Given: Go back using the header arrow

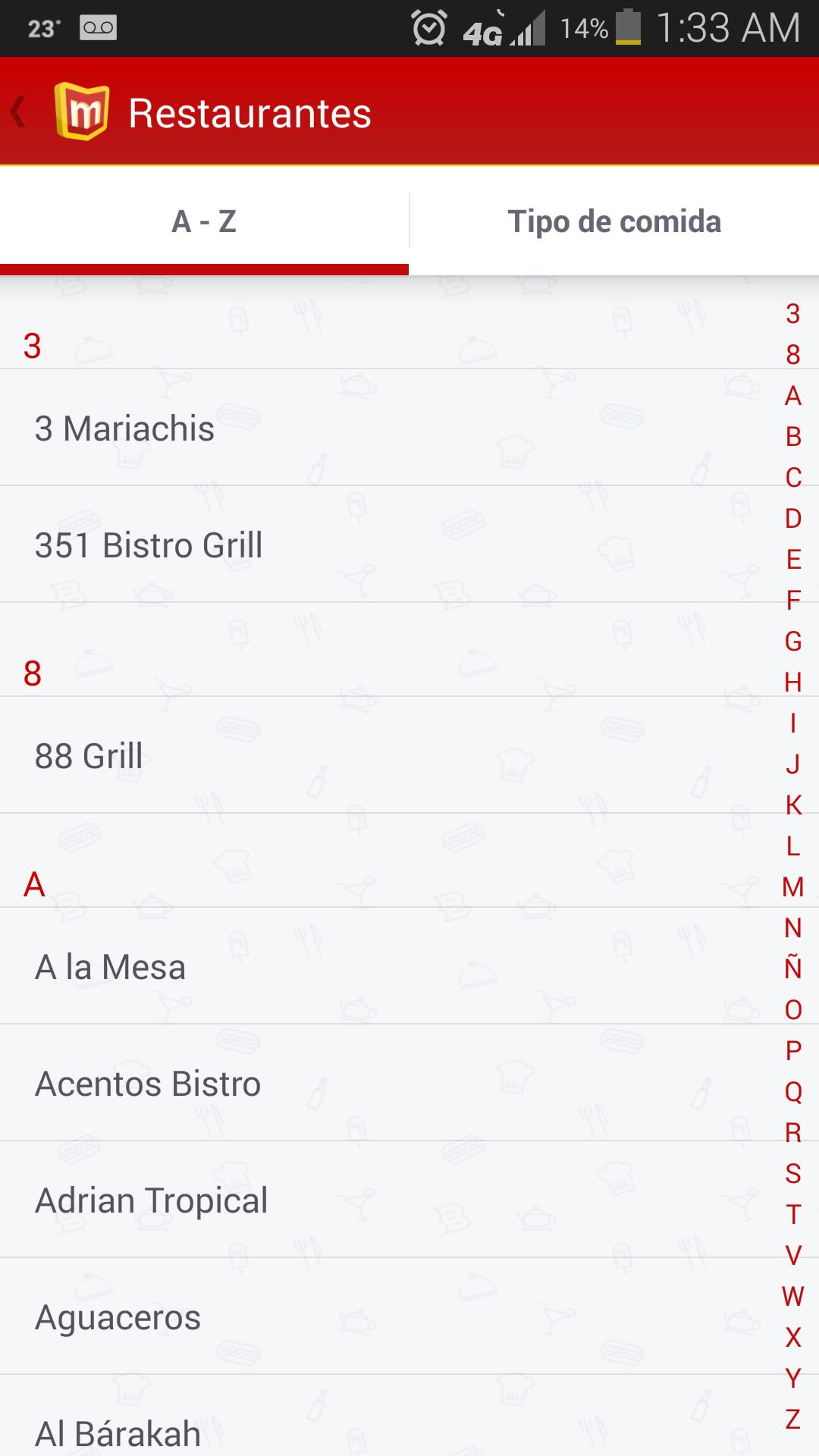Looking at the screenshot, I should [x=20, y=113].
